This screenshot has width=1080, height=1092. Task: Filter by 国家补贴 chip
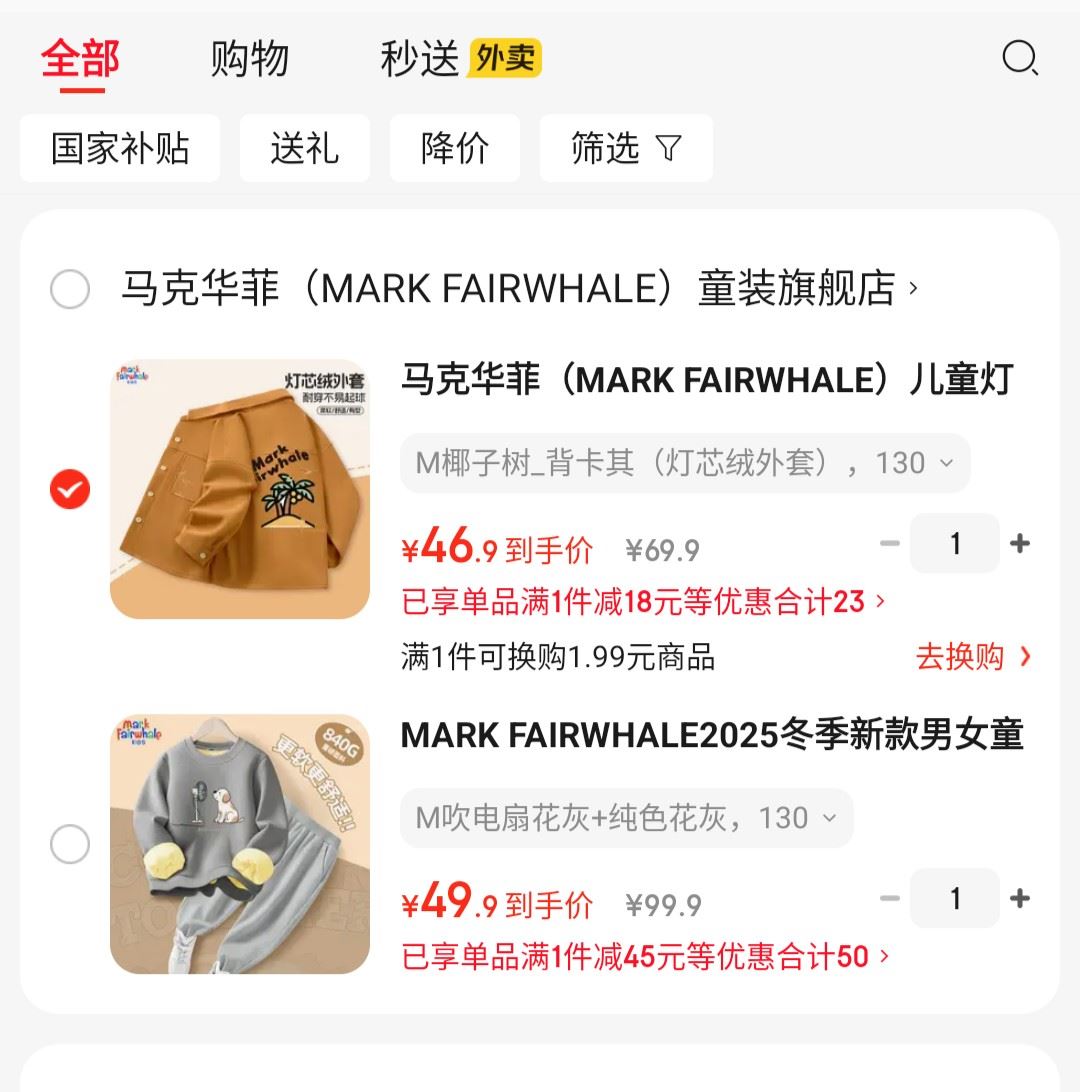click(x=120, y=148)
